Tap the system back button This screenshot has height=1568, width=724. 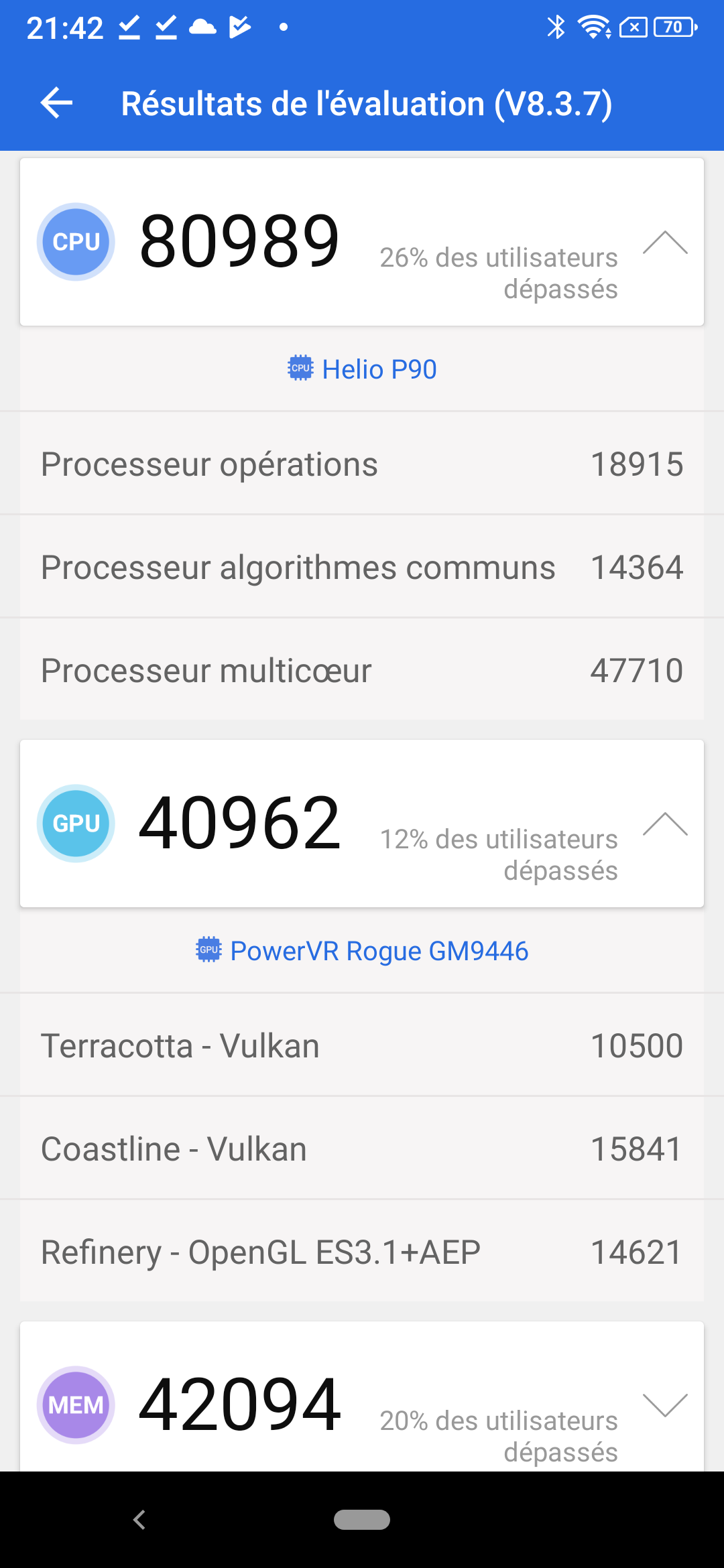click(x=139, y=1520)
